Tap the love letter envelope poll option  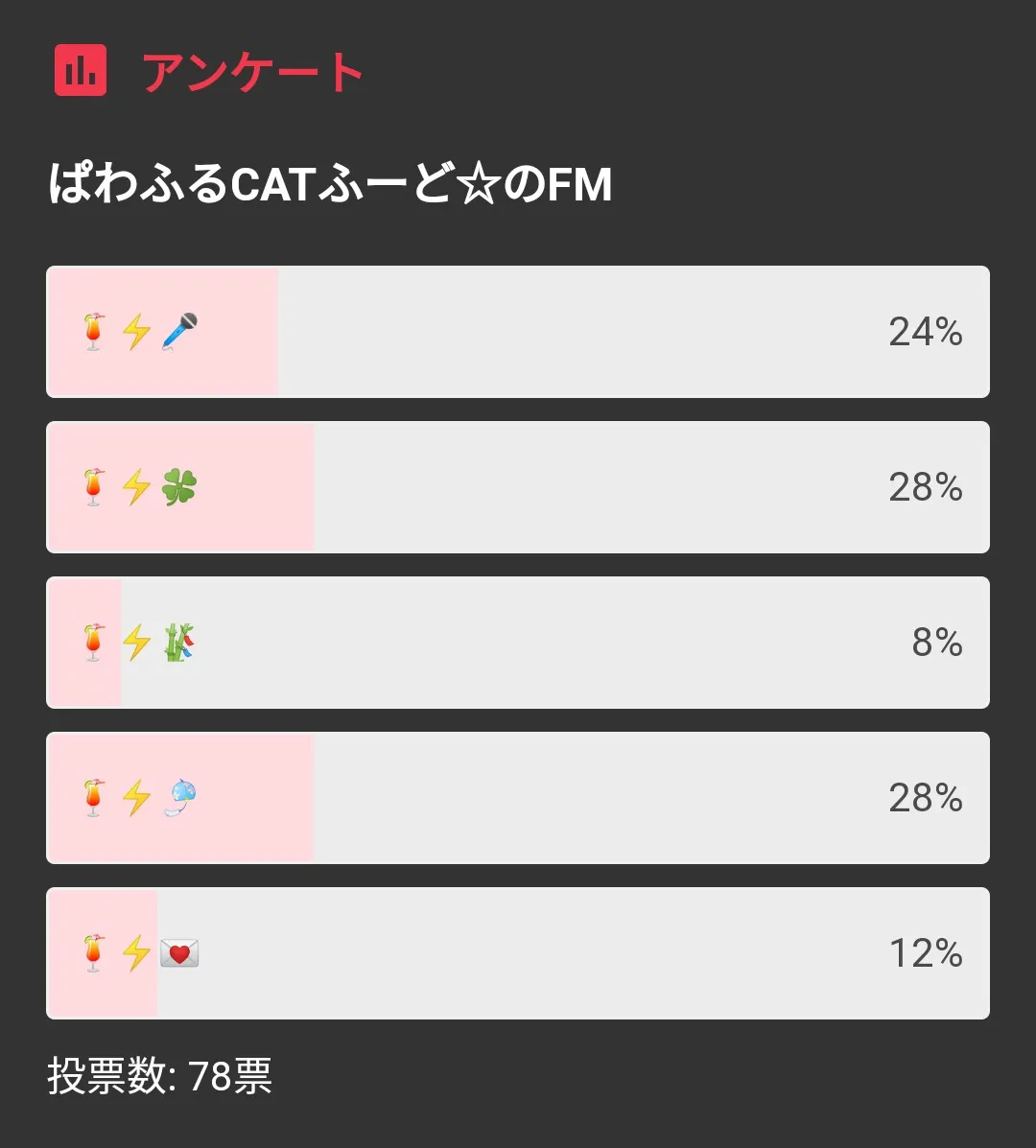point(518,953)
